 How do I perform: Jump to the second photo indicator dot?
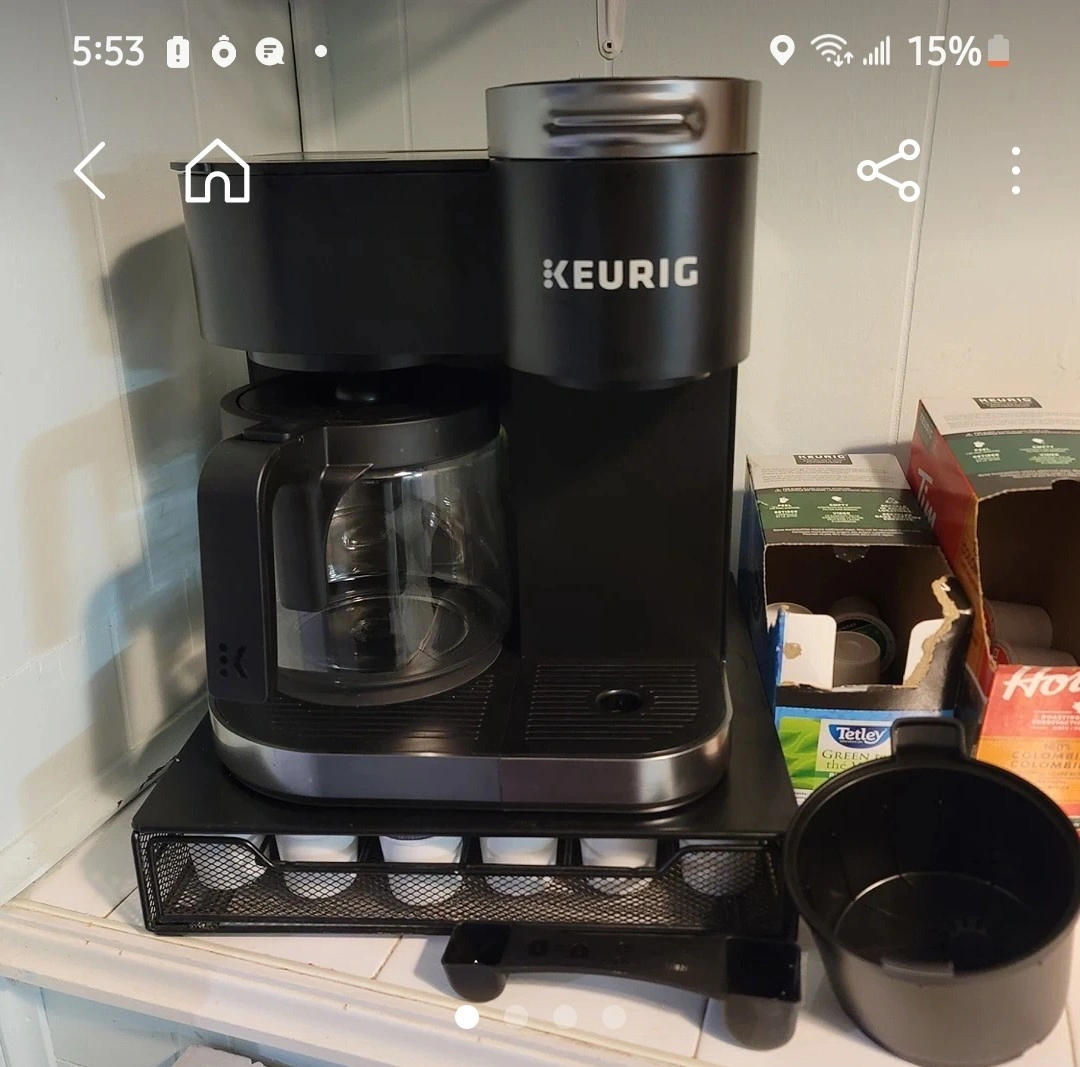[516, 1016]
